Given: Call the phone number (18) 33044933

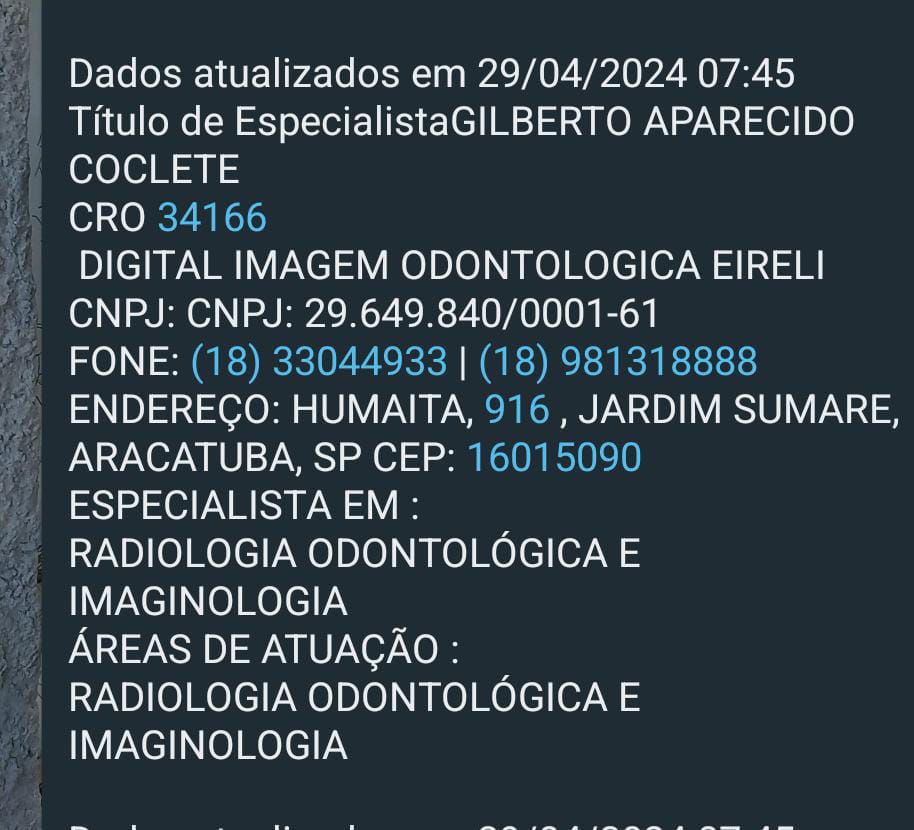Looking at the screenshot, I should (x=318, y=362).
